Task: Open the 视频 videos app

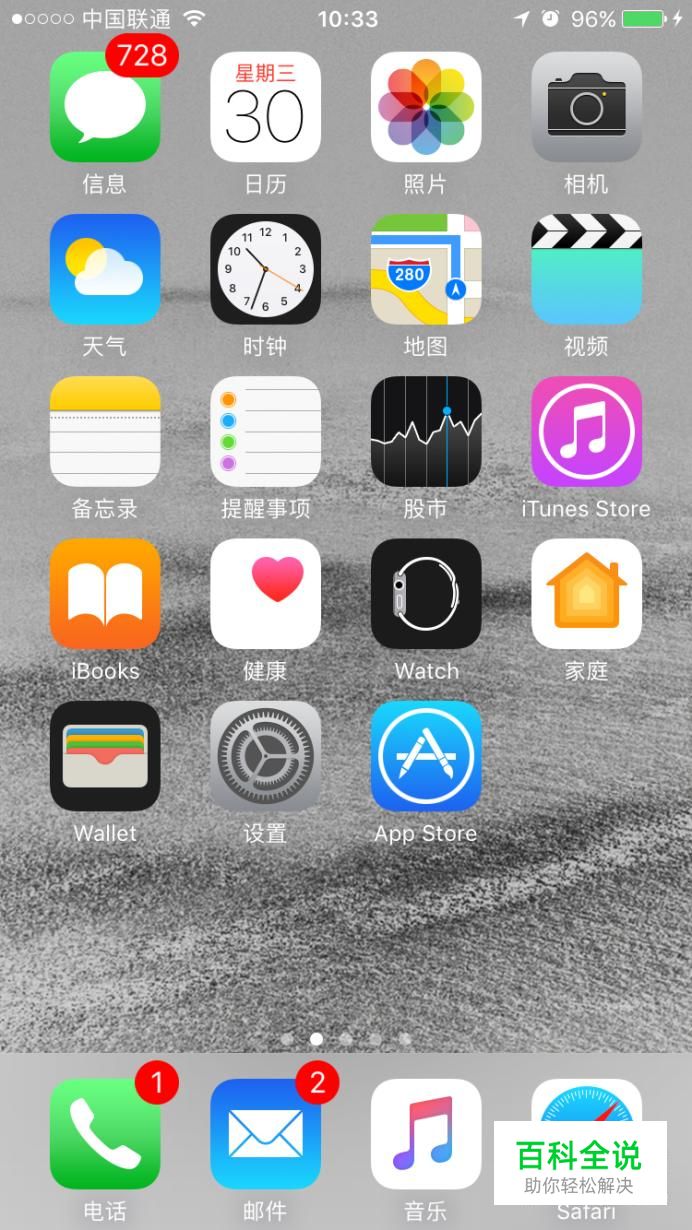Action: [586, 269]
